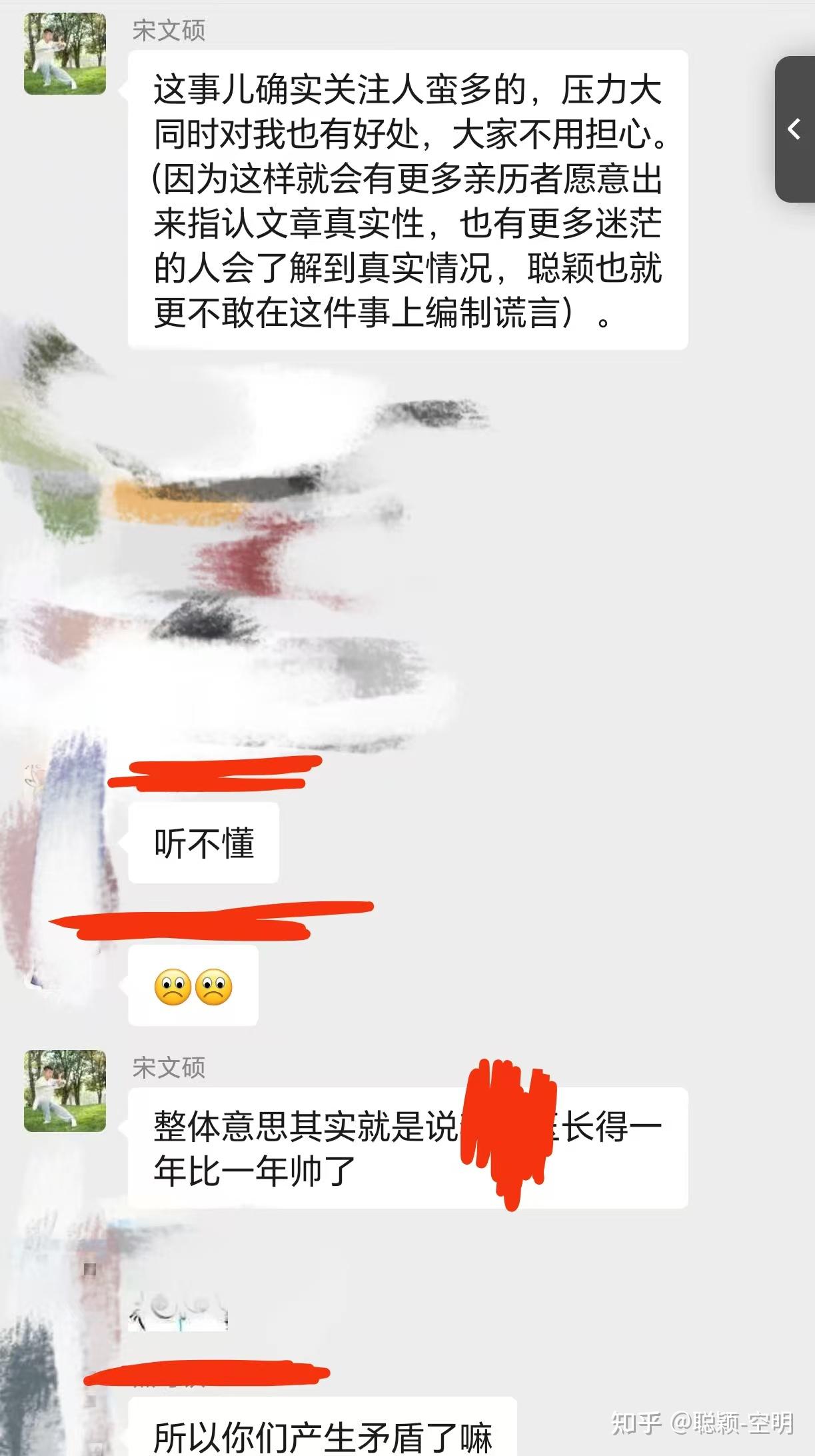Expand the side panel arrow handle
This screenshot has width=815, height=1456.
point(794,129)
